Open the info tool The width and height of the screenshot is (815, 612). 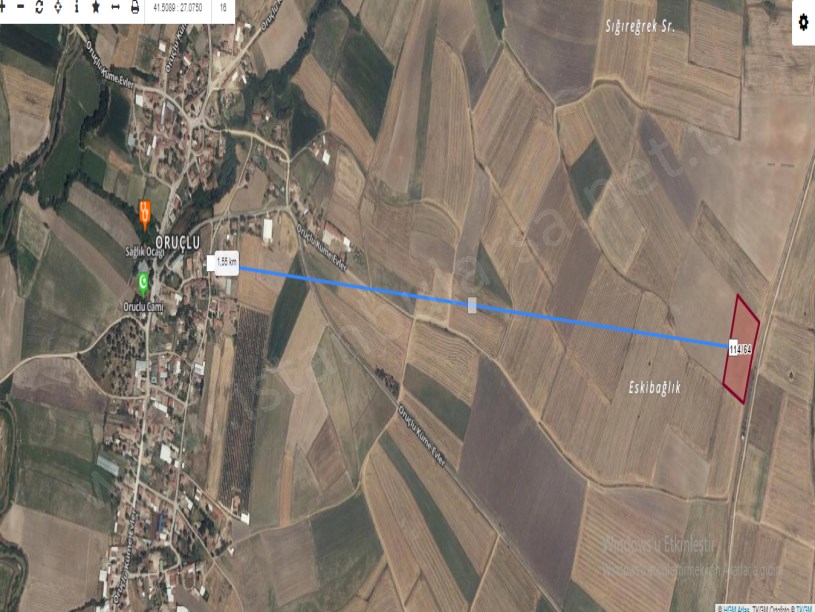[x=77, y=7]
